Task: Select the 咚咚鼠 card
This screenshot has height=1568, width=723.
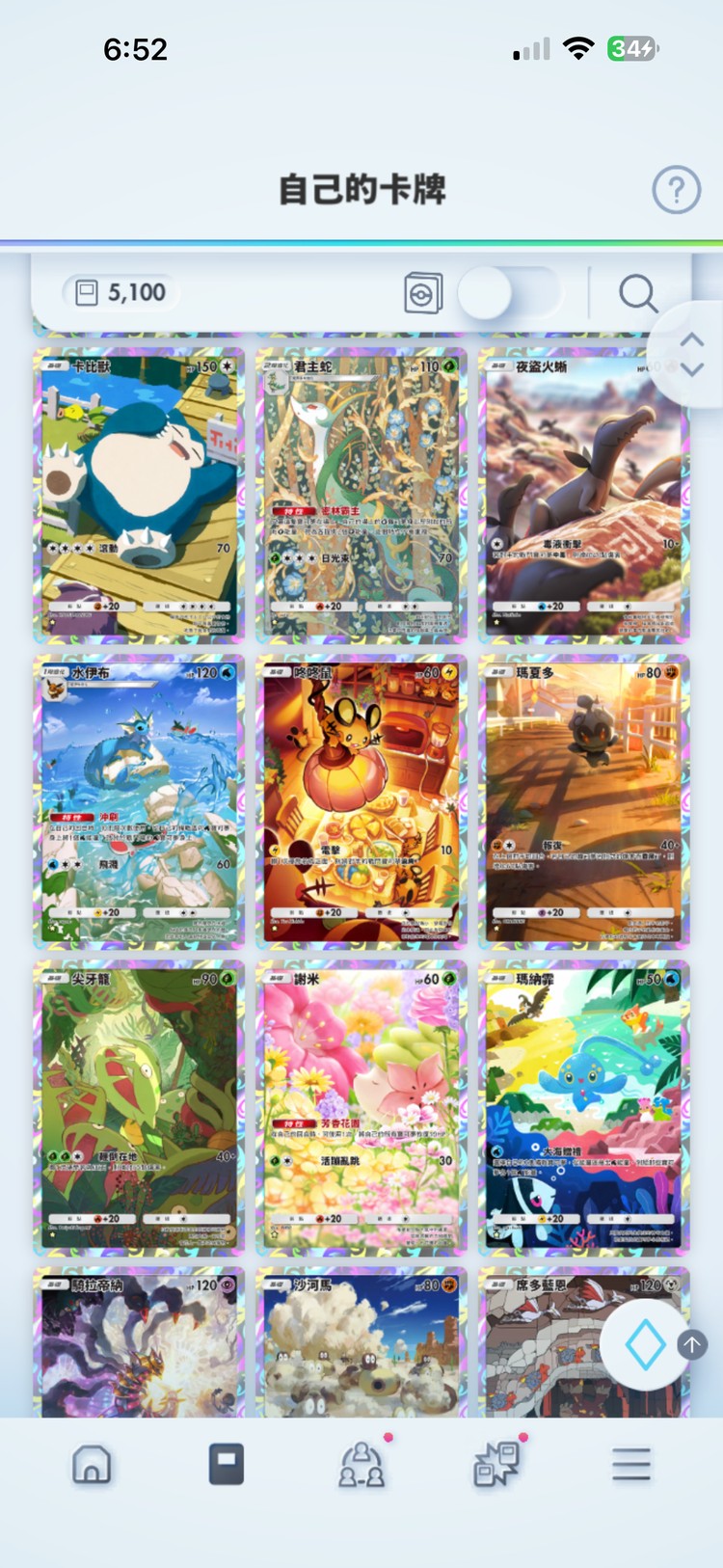Action: [361, 801]
